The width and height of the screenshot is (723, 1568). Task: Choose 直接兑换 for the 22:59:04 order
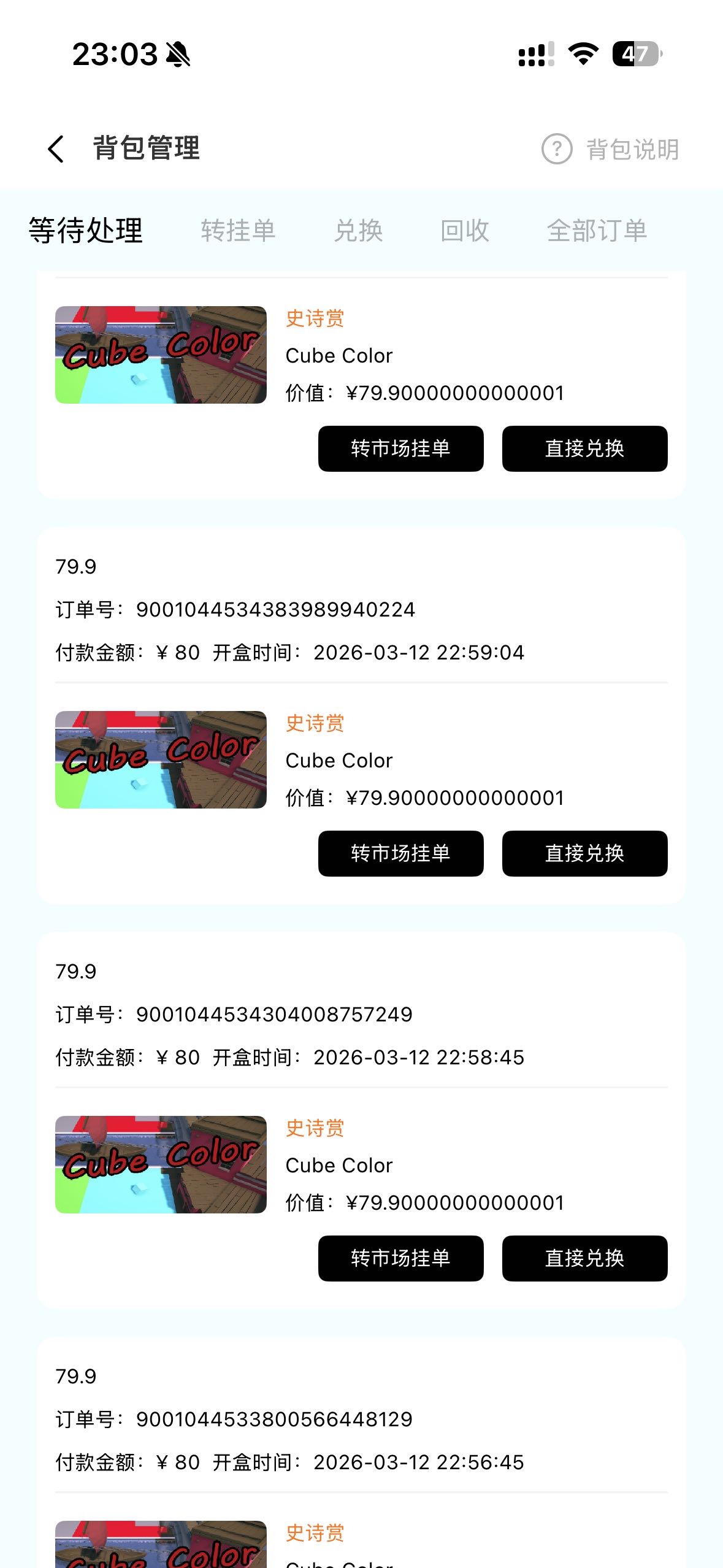[x=584, y=853]
